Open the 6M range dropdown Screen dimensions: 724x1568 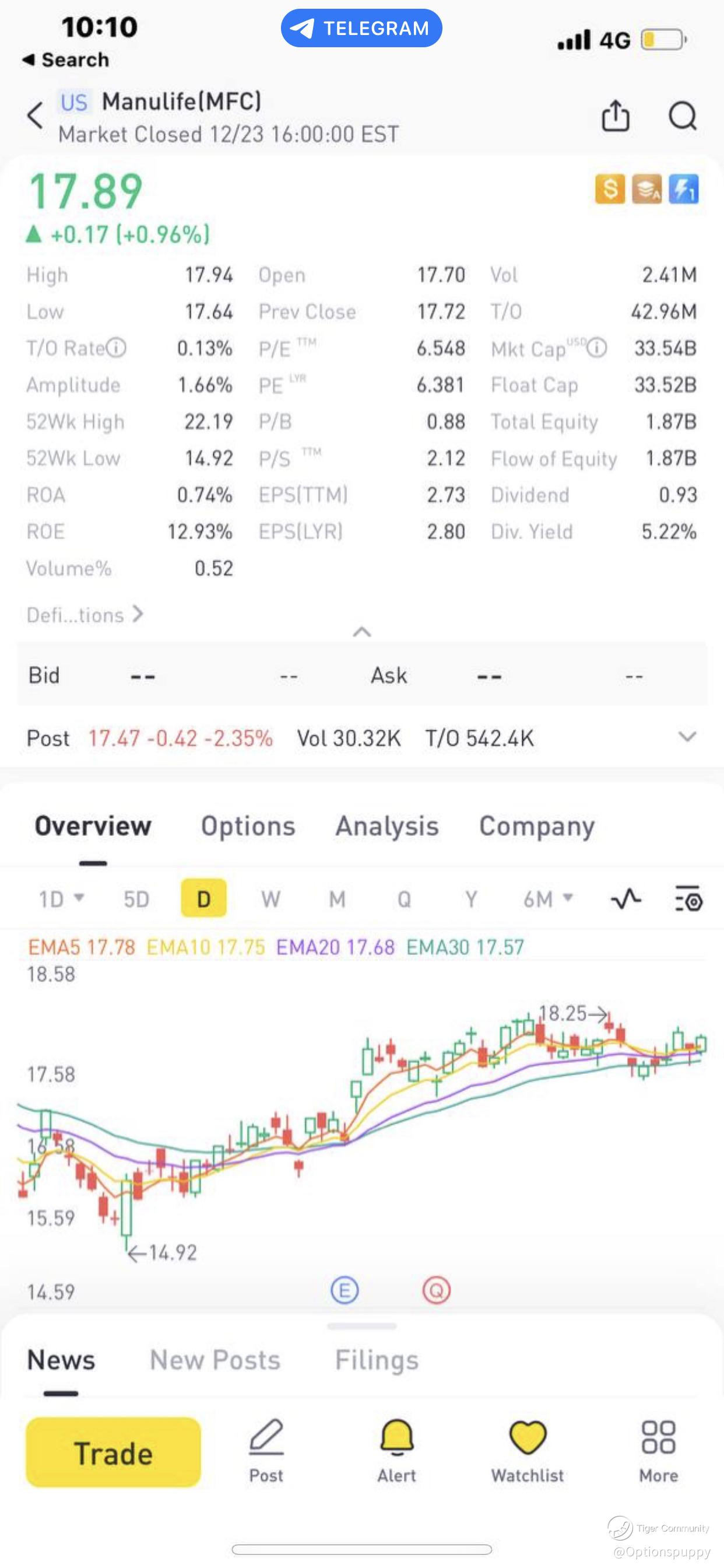click(547, 898)
